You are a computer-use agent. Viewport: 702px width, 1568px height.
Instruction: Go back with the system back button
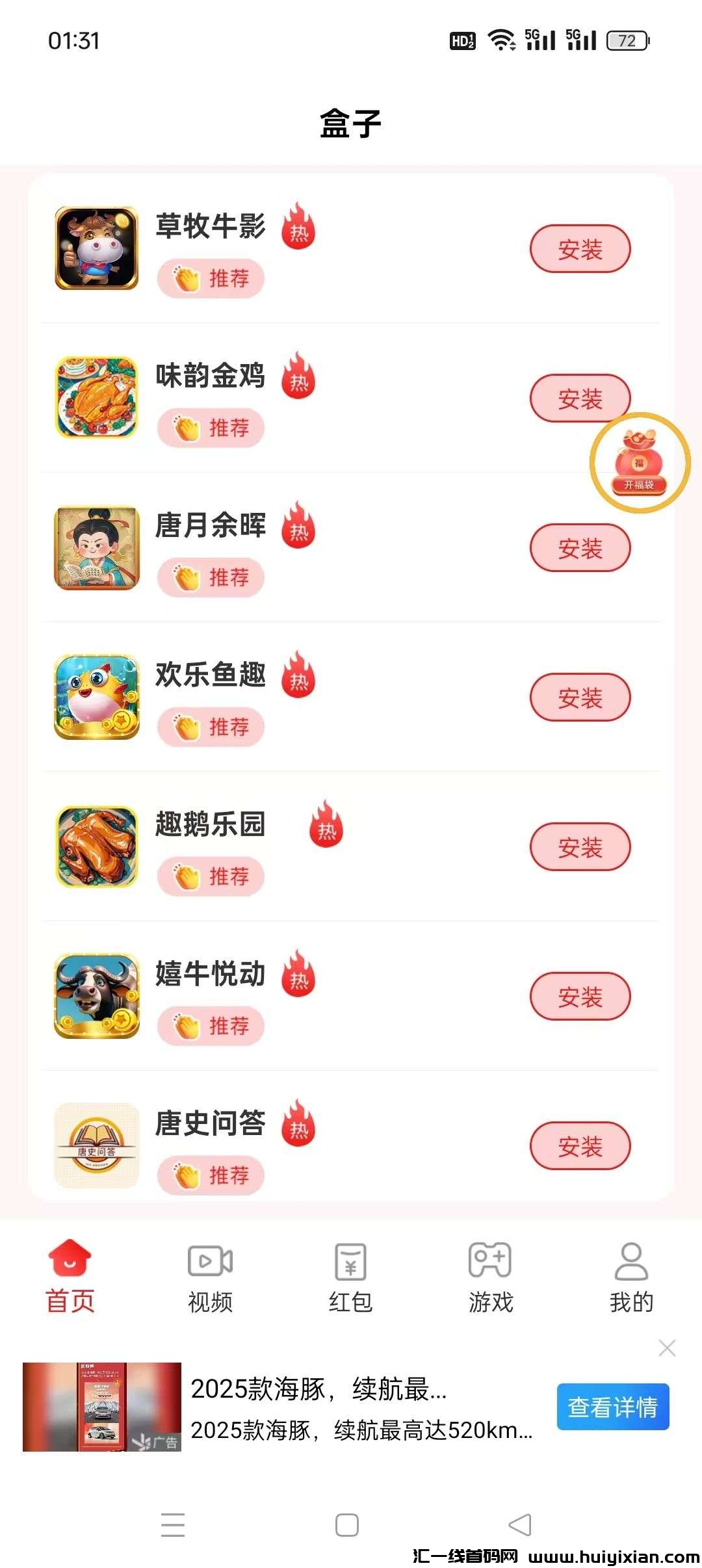coord(520,1524)
